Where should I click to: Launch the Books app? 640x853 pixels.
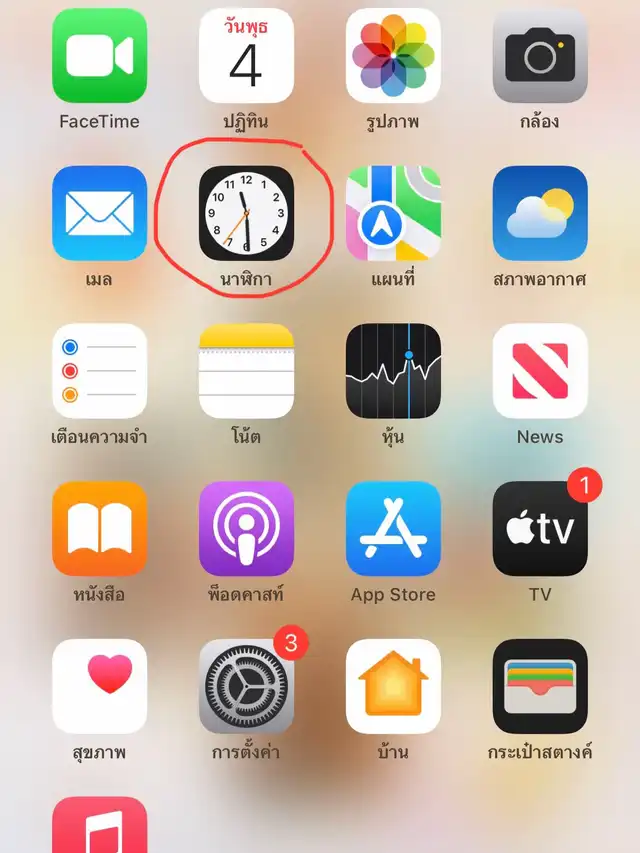point(99,529)
